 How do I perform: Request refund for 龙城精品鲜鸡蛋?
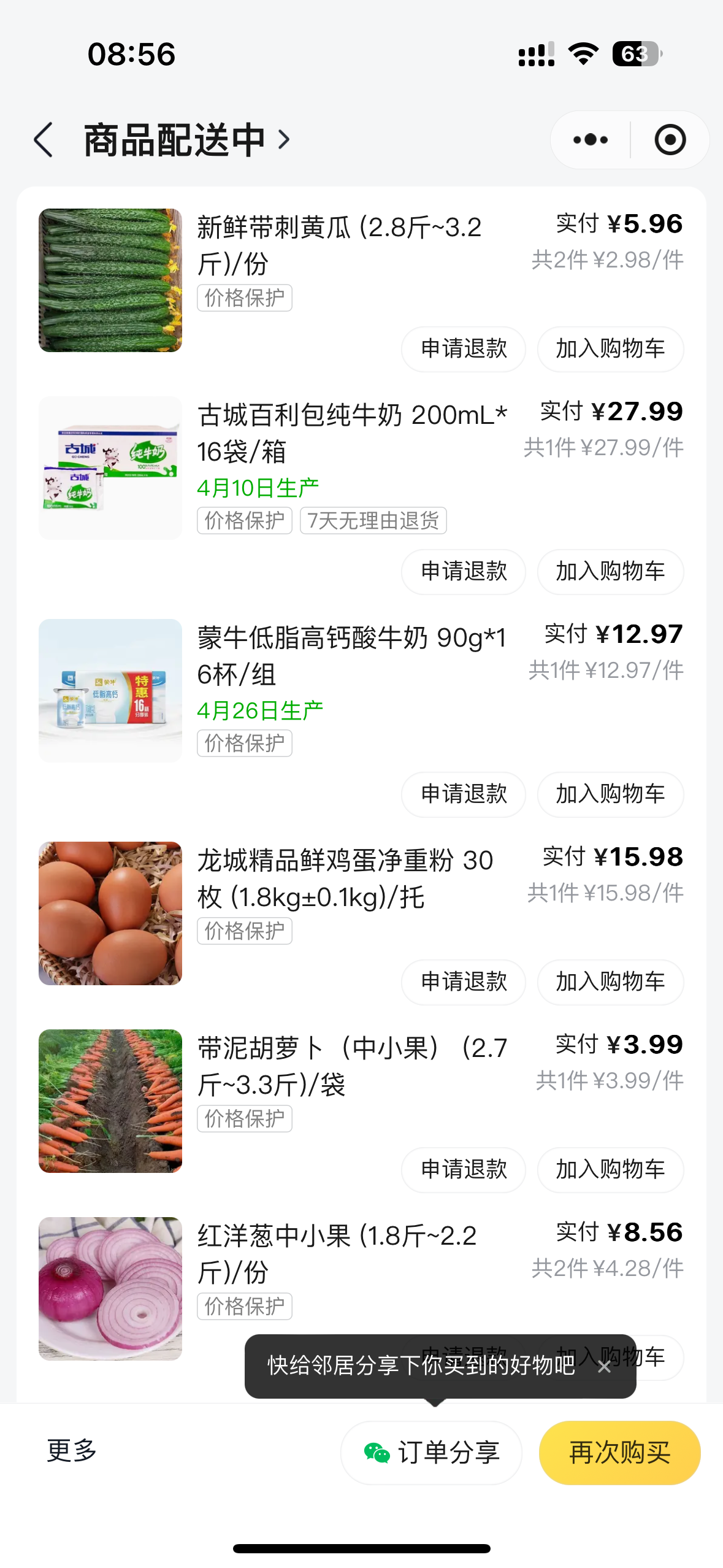coord(464,982)
